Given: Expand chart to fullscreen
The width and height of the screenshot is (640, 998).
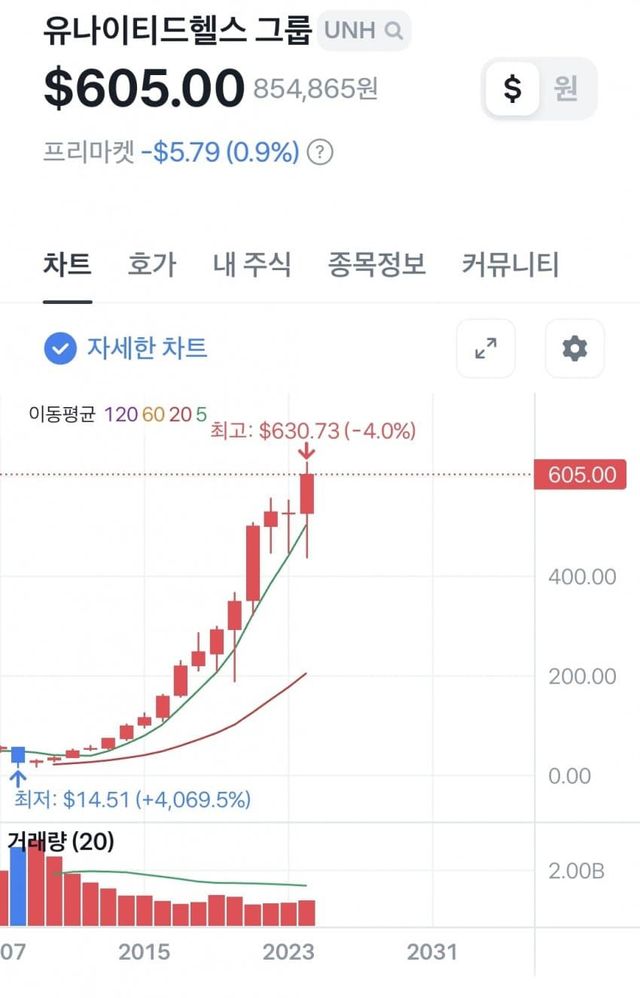Looking at the screenshot, I should tap(485, 348).
